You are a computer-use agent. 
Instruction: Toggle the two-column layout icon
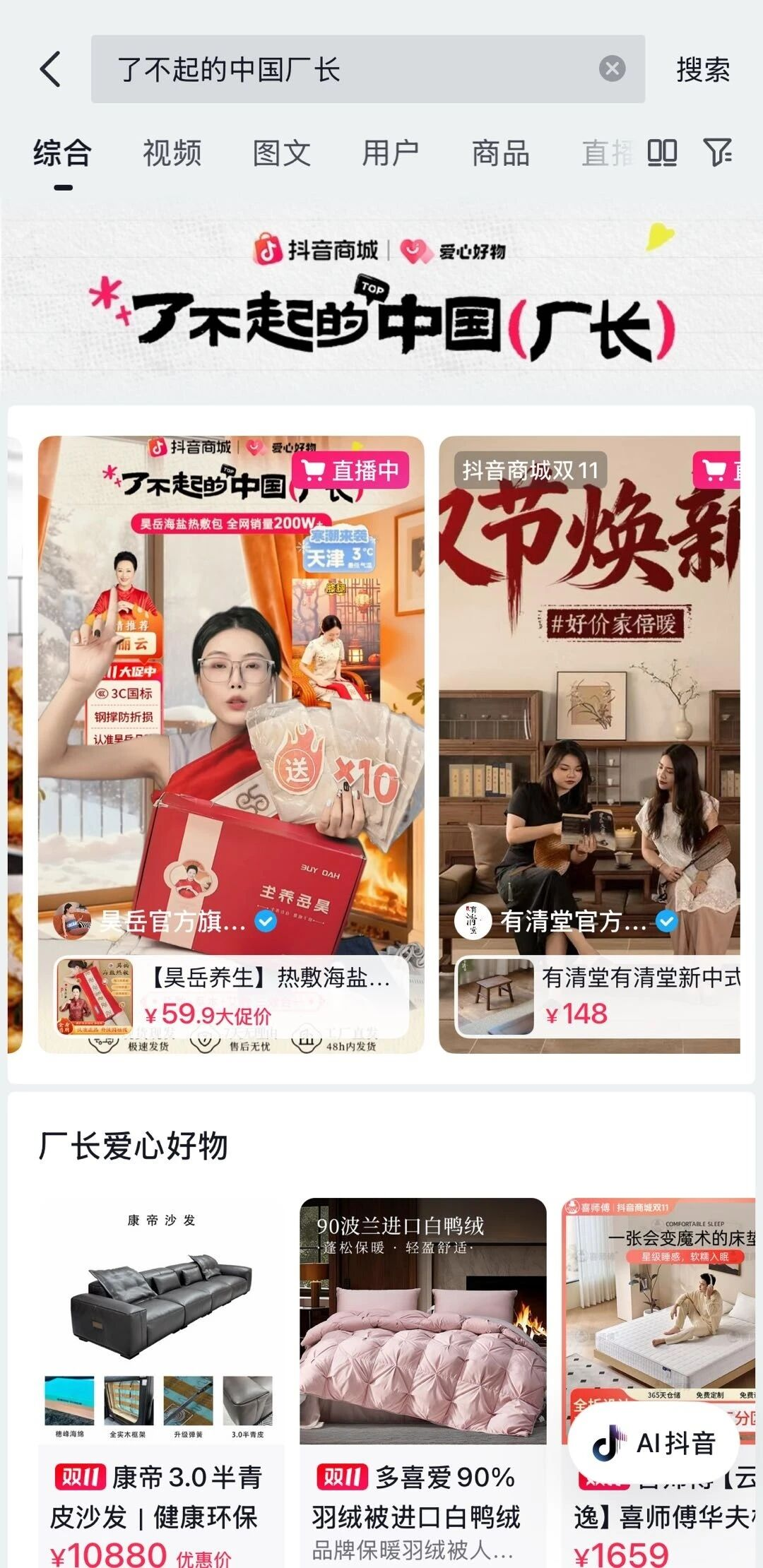point(662,152)
